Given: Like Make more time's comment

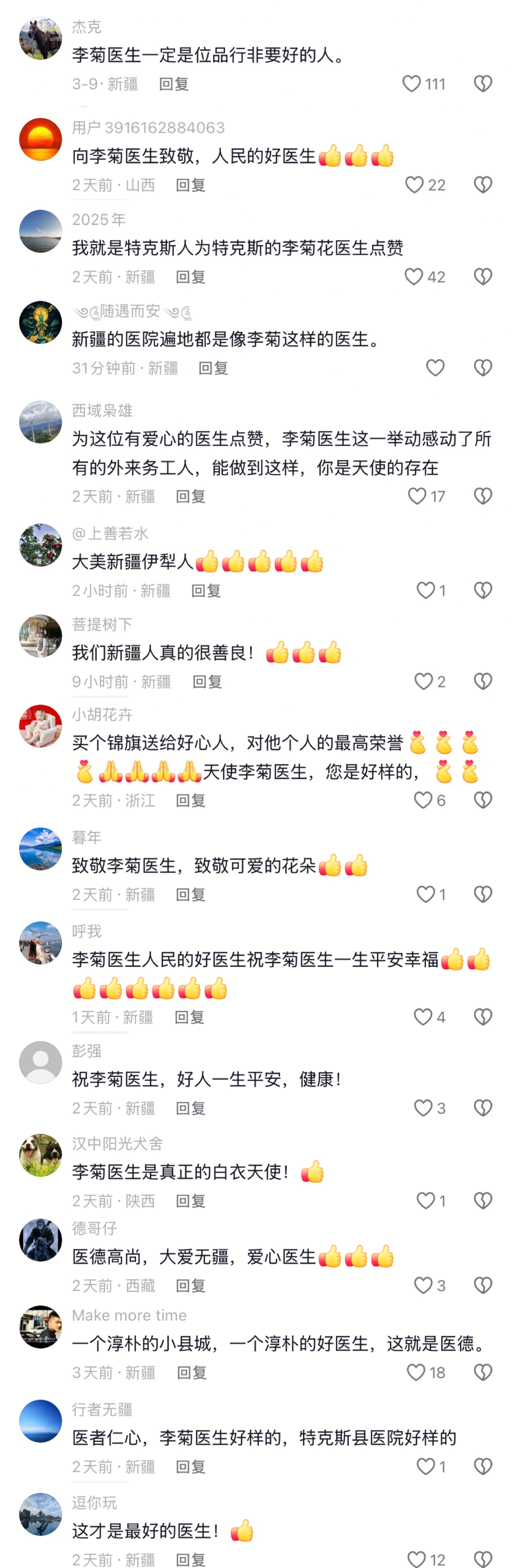Looking at the screenshot, I should [416, 1372].
